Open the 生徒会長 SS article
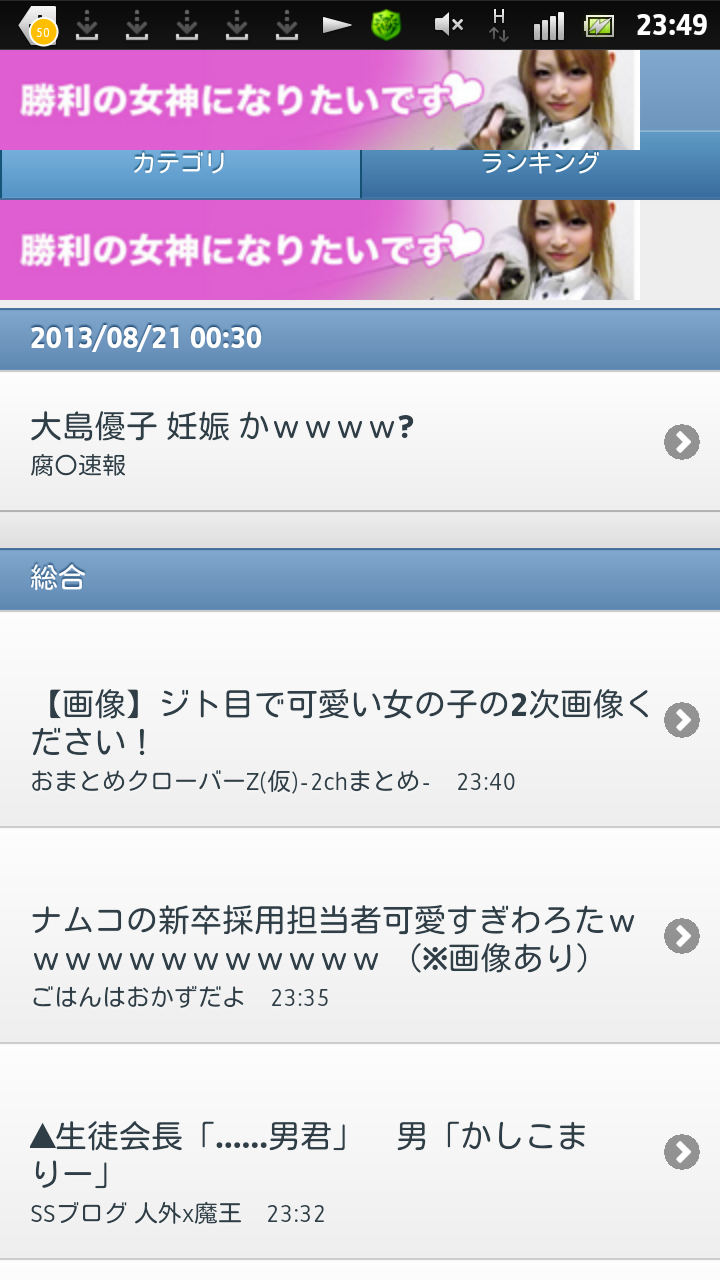 [x=360, y=1153]
